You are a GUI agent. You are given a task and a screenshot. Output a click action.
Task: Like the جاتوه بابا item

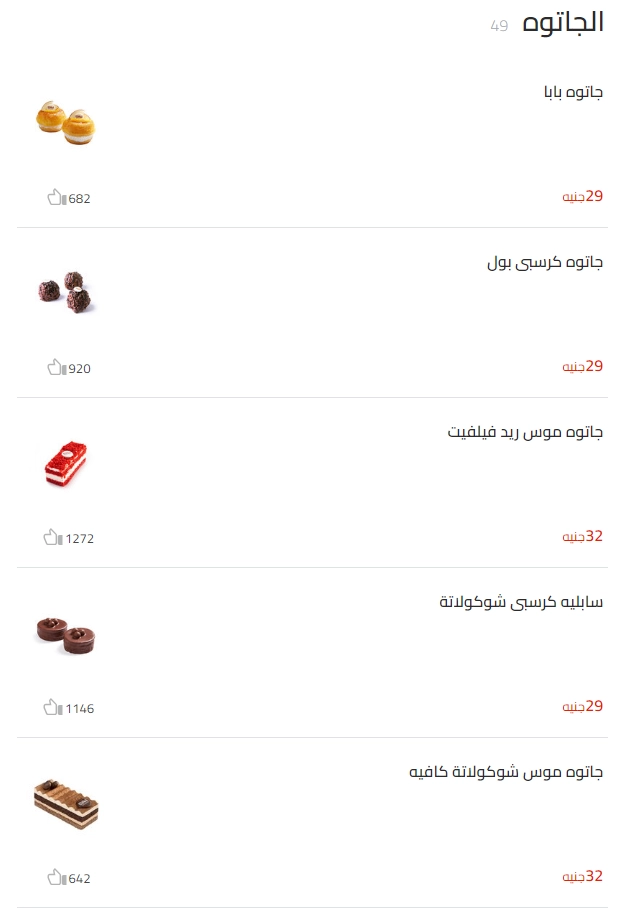pos(56,198)
